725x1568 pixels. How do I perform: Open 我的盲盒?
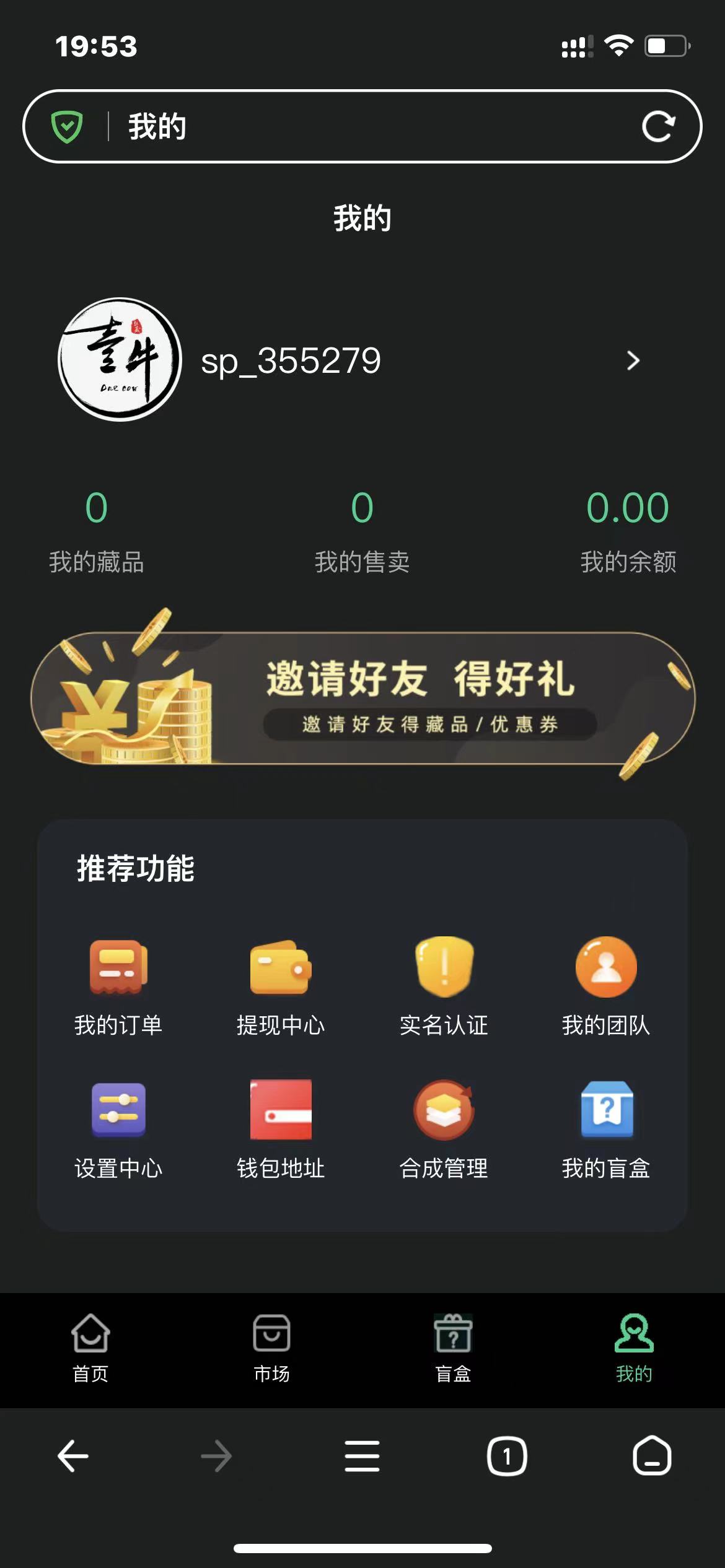(x=606, y=1130)
